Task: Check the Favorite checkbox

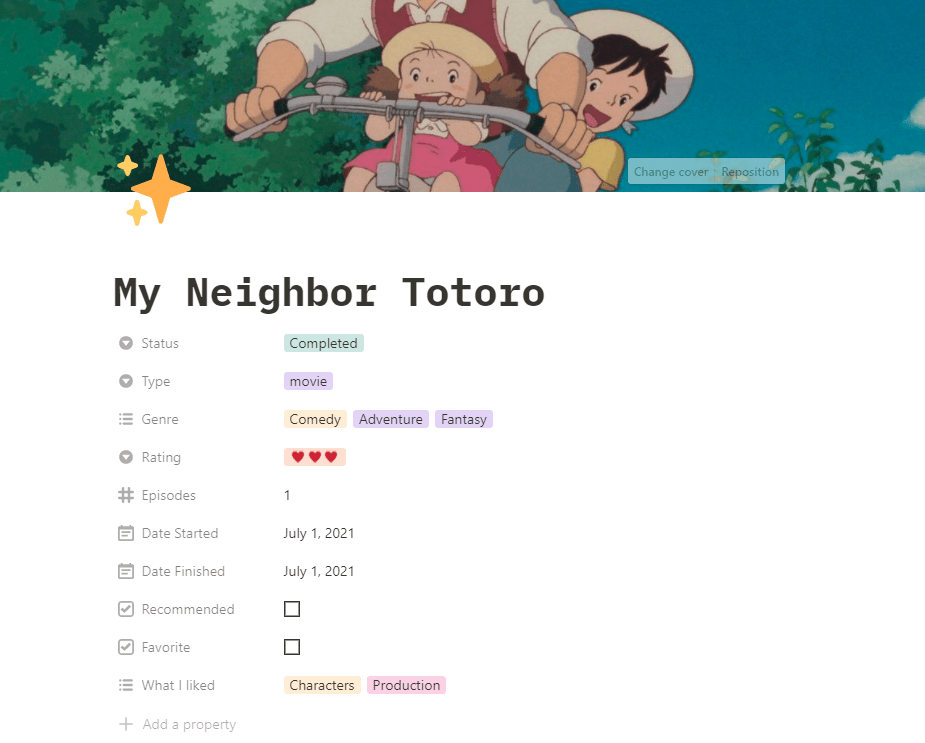Action: click(292, 647)
